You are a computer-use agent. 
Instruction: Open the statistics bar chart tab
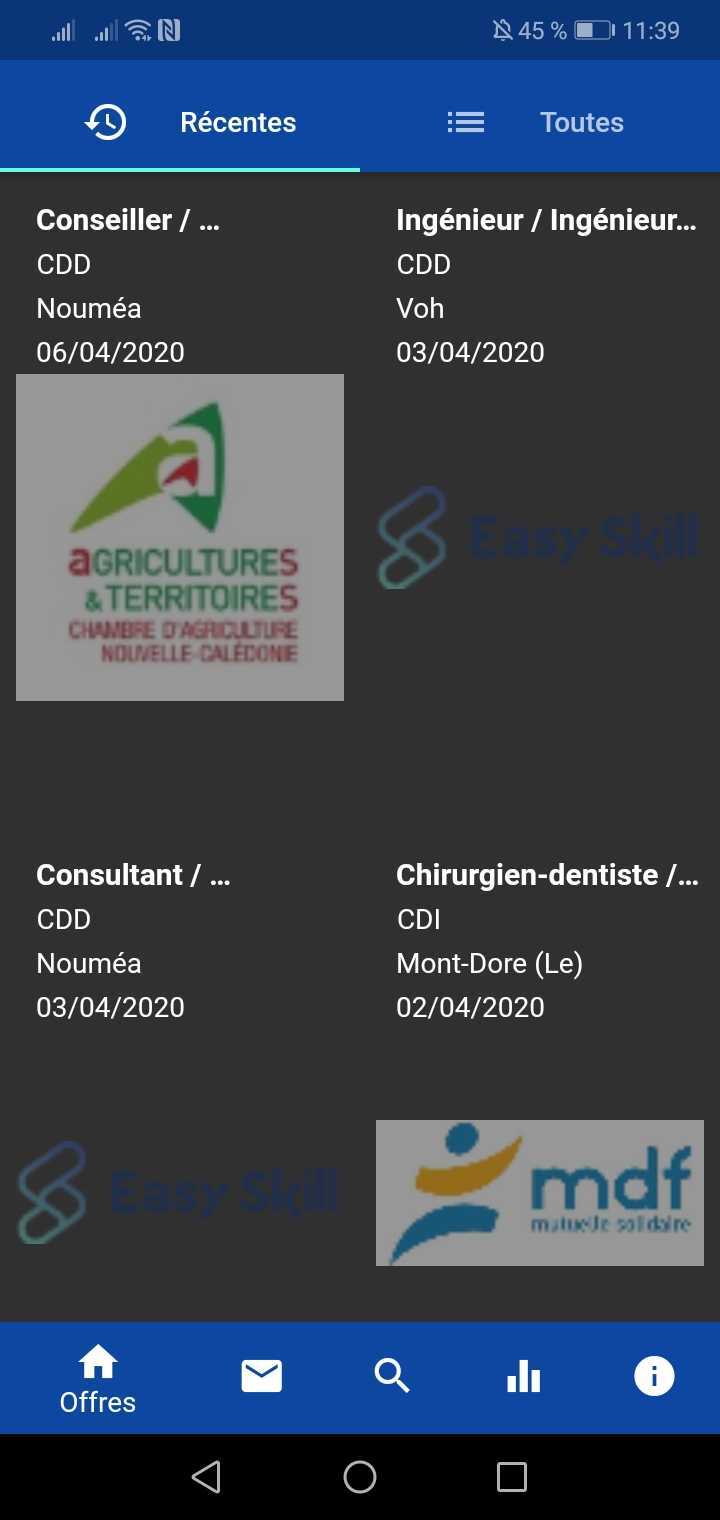tap(523, 1377)
